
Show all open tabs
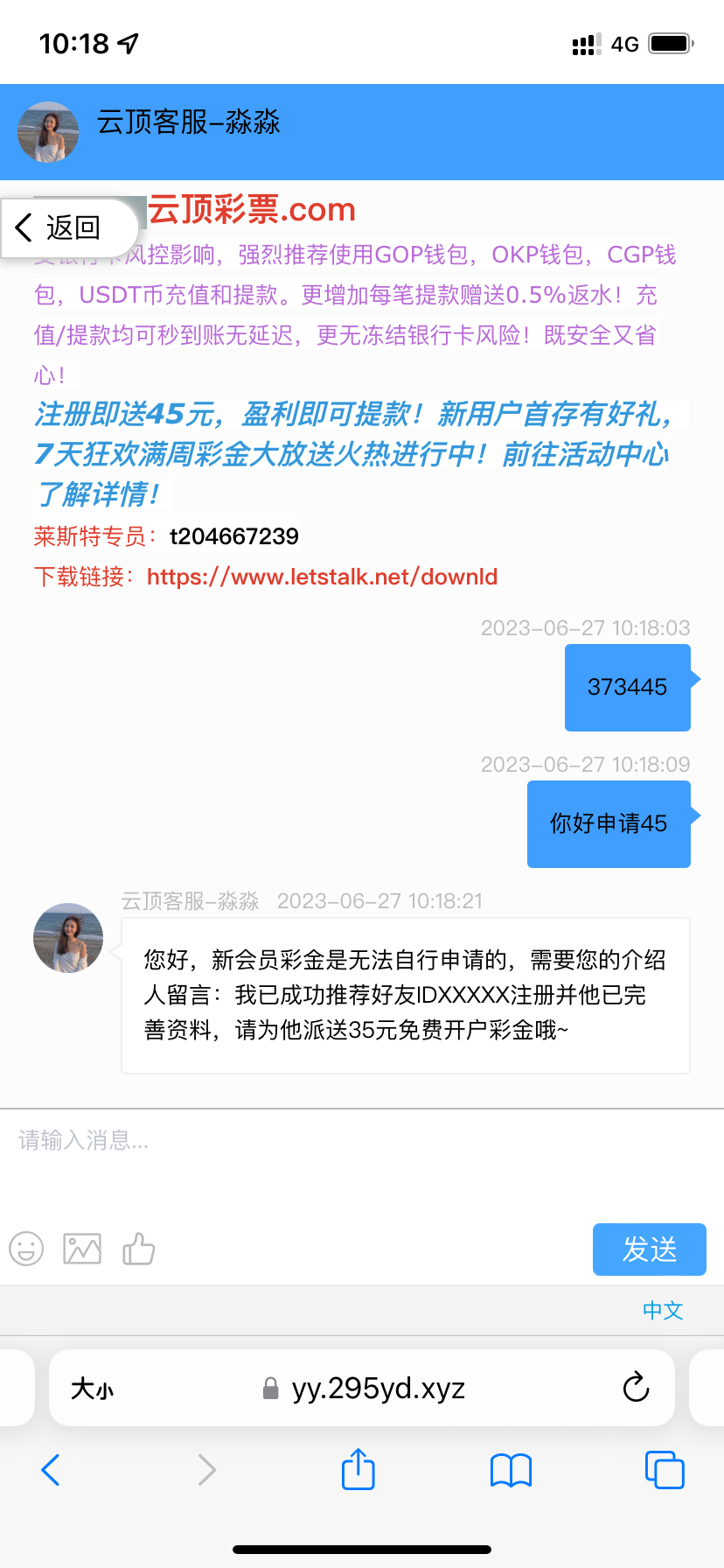(x=665, y=1470)
